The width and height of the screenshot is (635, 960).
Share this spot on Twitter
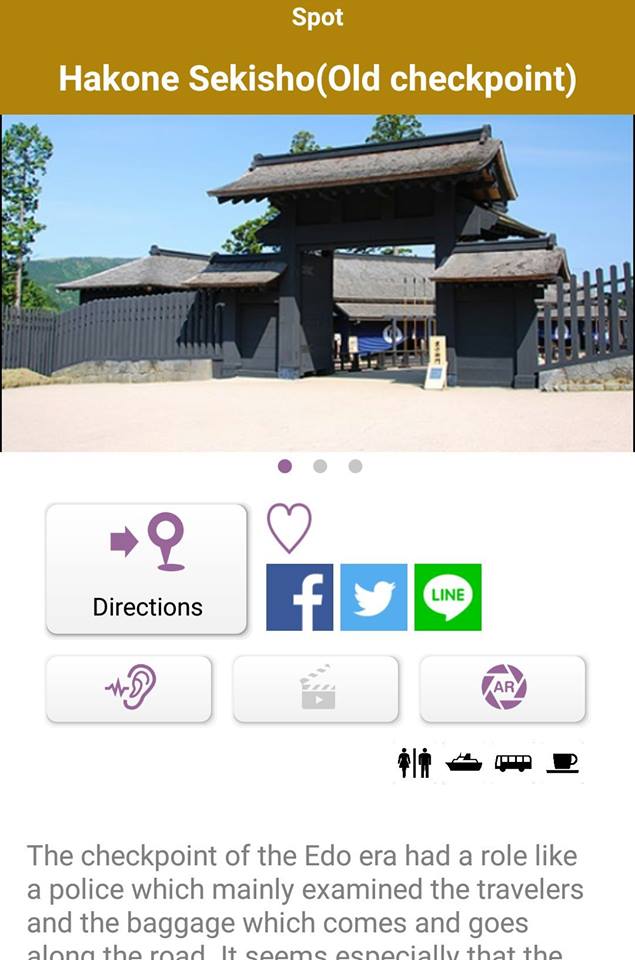point(374,597)
